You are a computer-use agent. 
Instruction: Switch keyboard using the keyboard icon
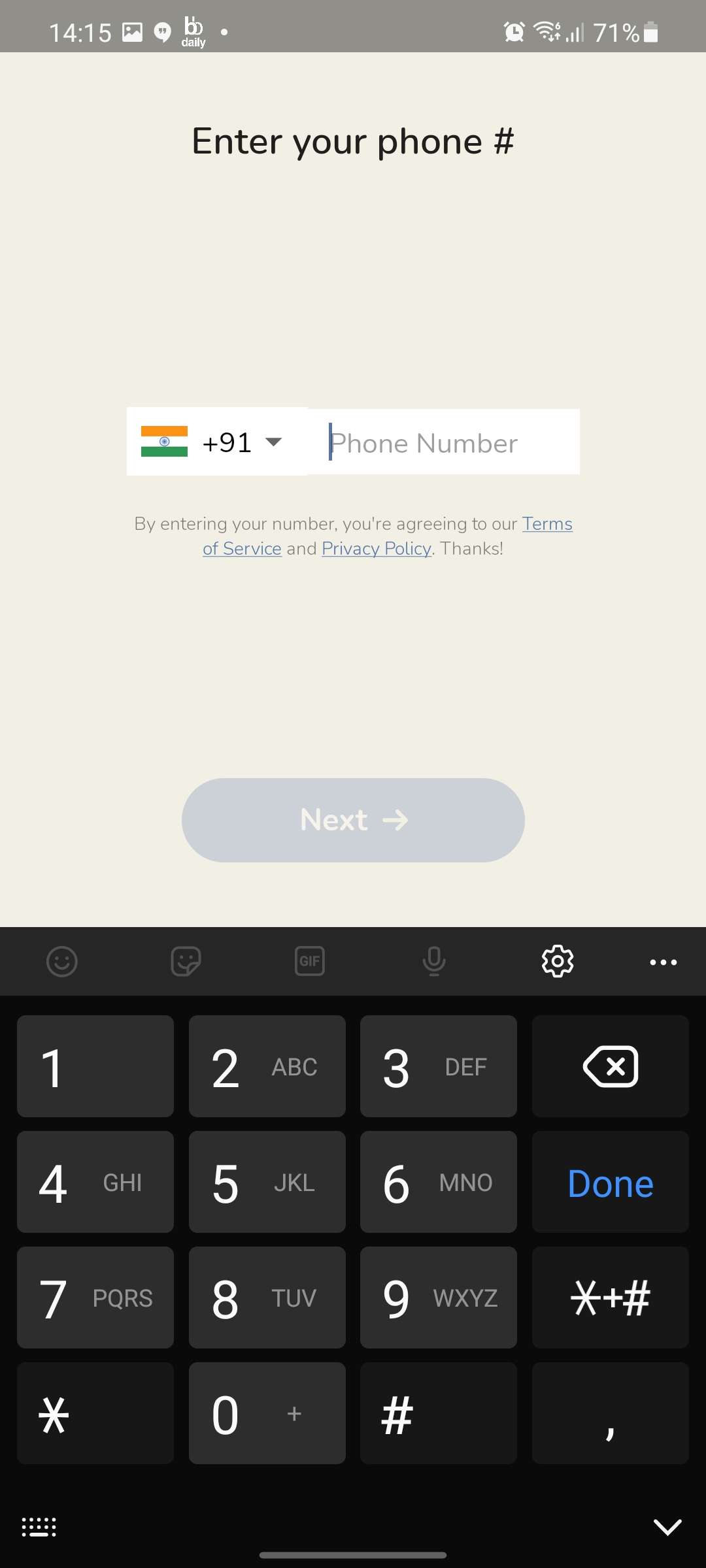pyautogui.click(x=39, y=1527)
